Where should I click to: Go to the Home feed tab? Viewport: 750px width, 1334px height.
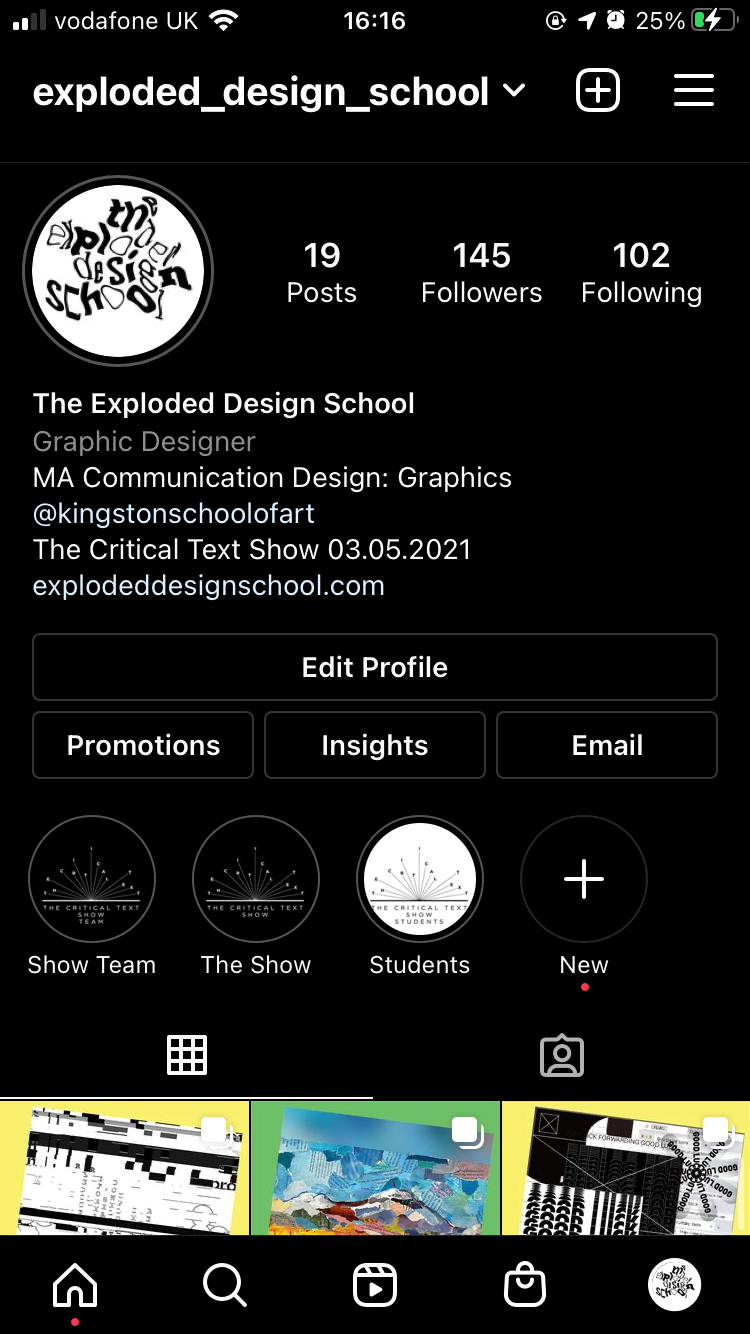coord(76,1285)
